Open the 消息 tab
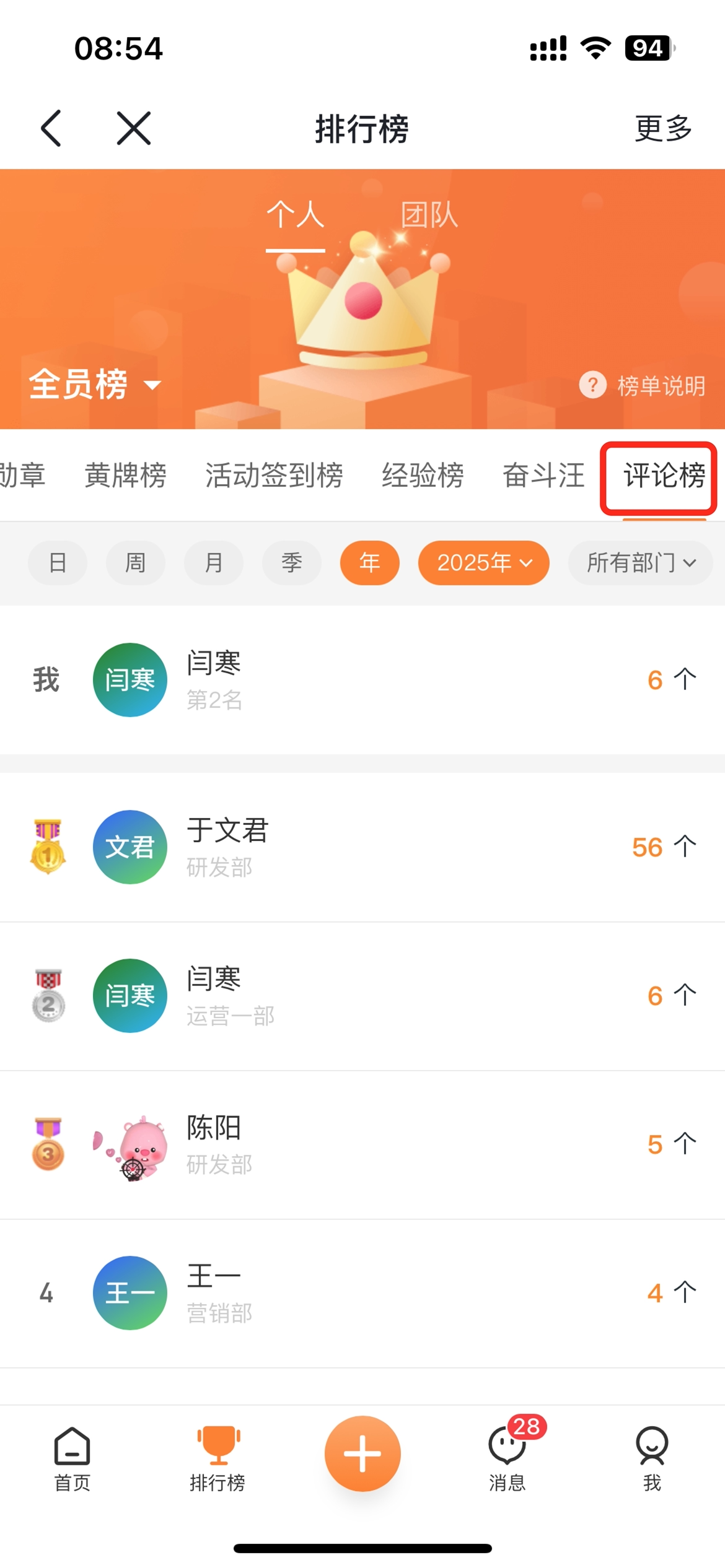 pyautogui.click(x=507, y=1459)
